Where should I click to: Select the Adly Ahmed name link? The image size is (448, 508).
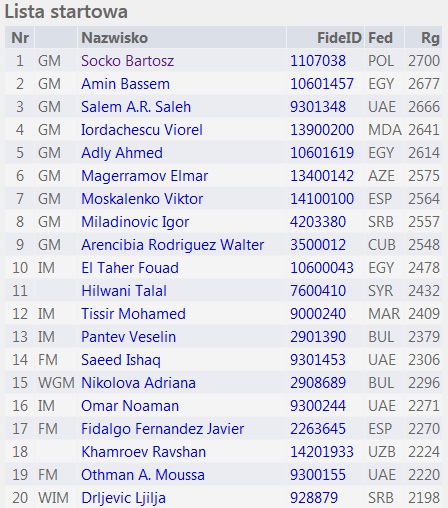point(122,153)
